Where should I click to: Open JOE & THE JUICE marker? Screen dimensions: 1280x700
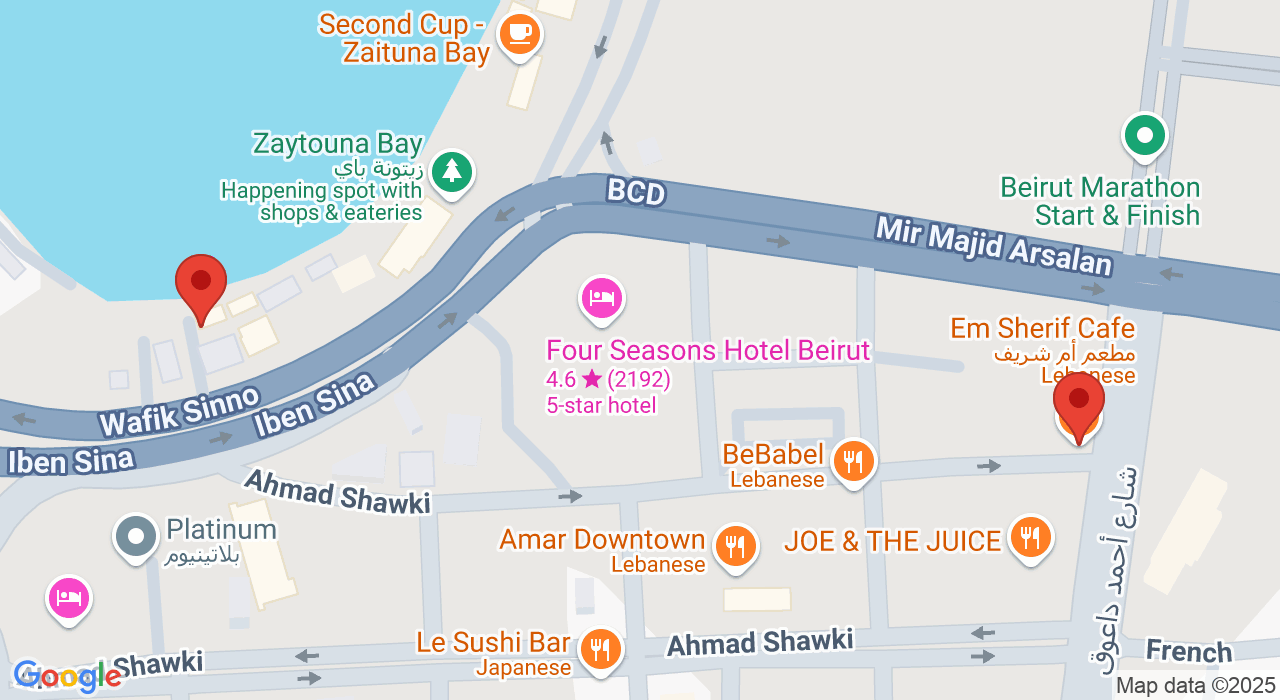pos(1030,538)
